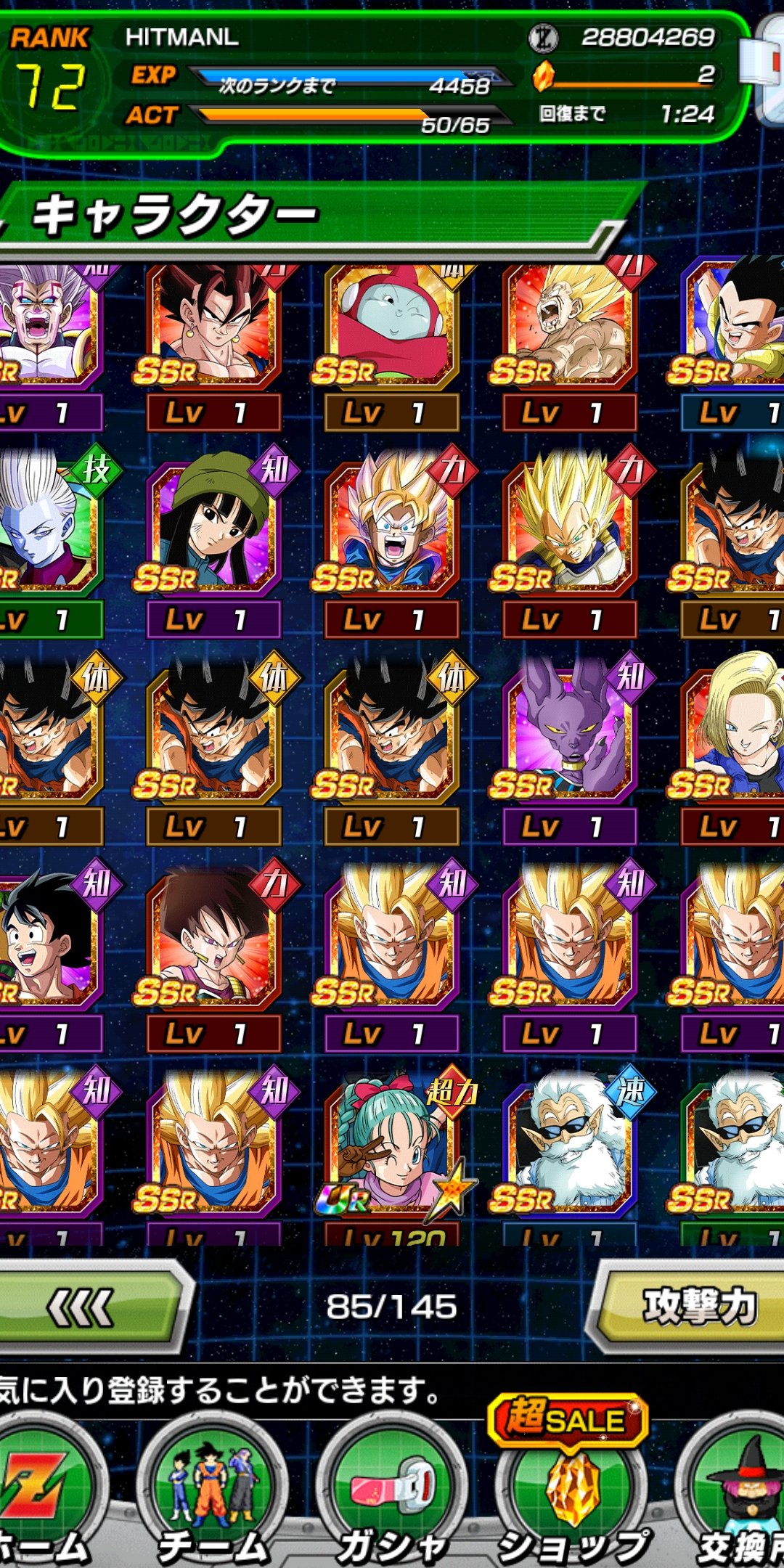Viewport: 784px width, 1568px height.
Task: Go back with the triple-arrow button
Action: 91,1308
